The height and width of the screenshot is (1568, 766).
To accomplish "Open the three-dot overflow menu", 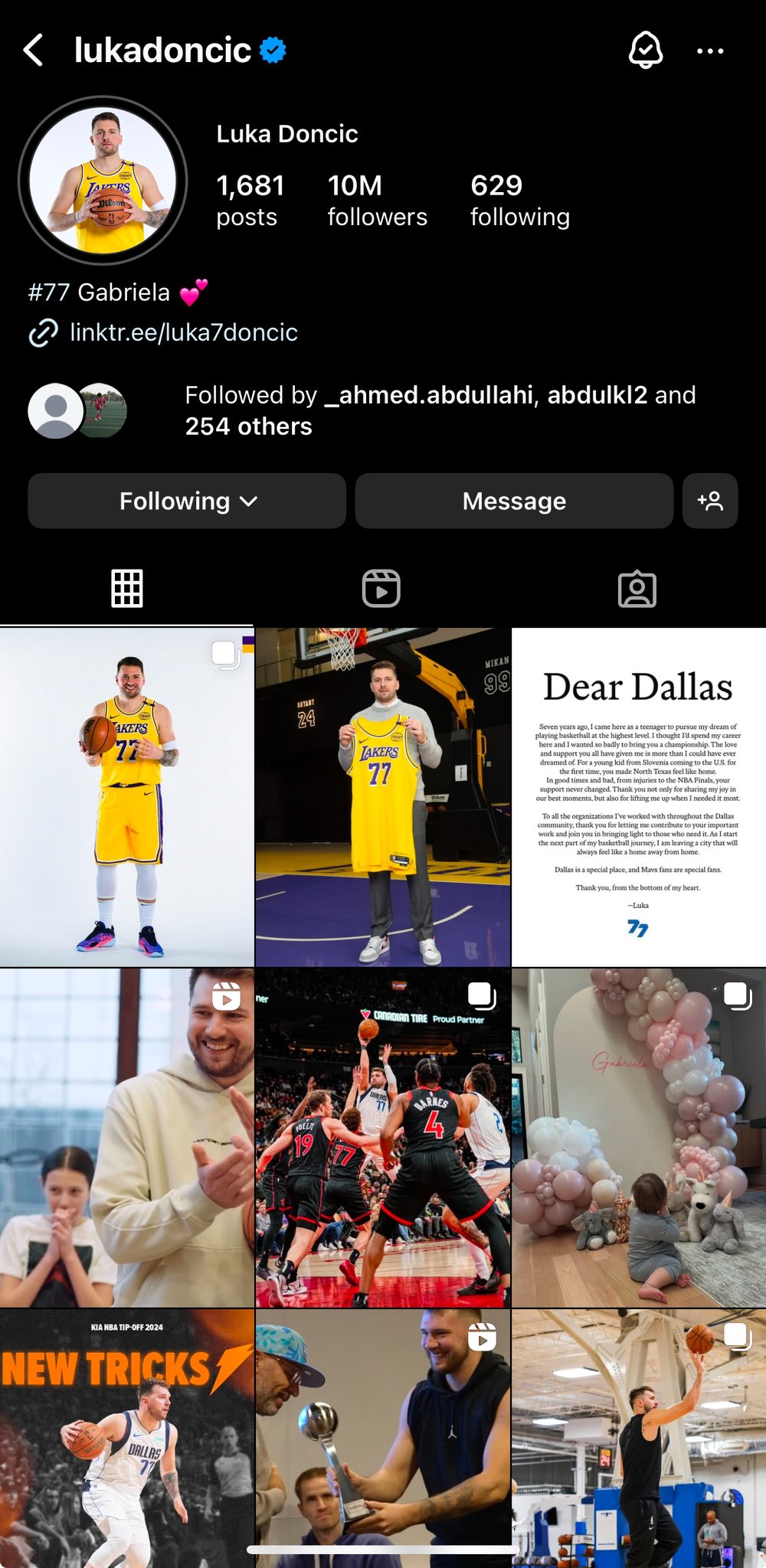I will pos(709,51).
